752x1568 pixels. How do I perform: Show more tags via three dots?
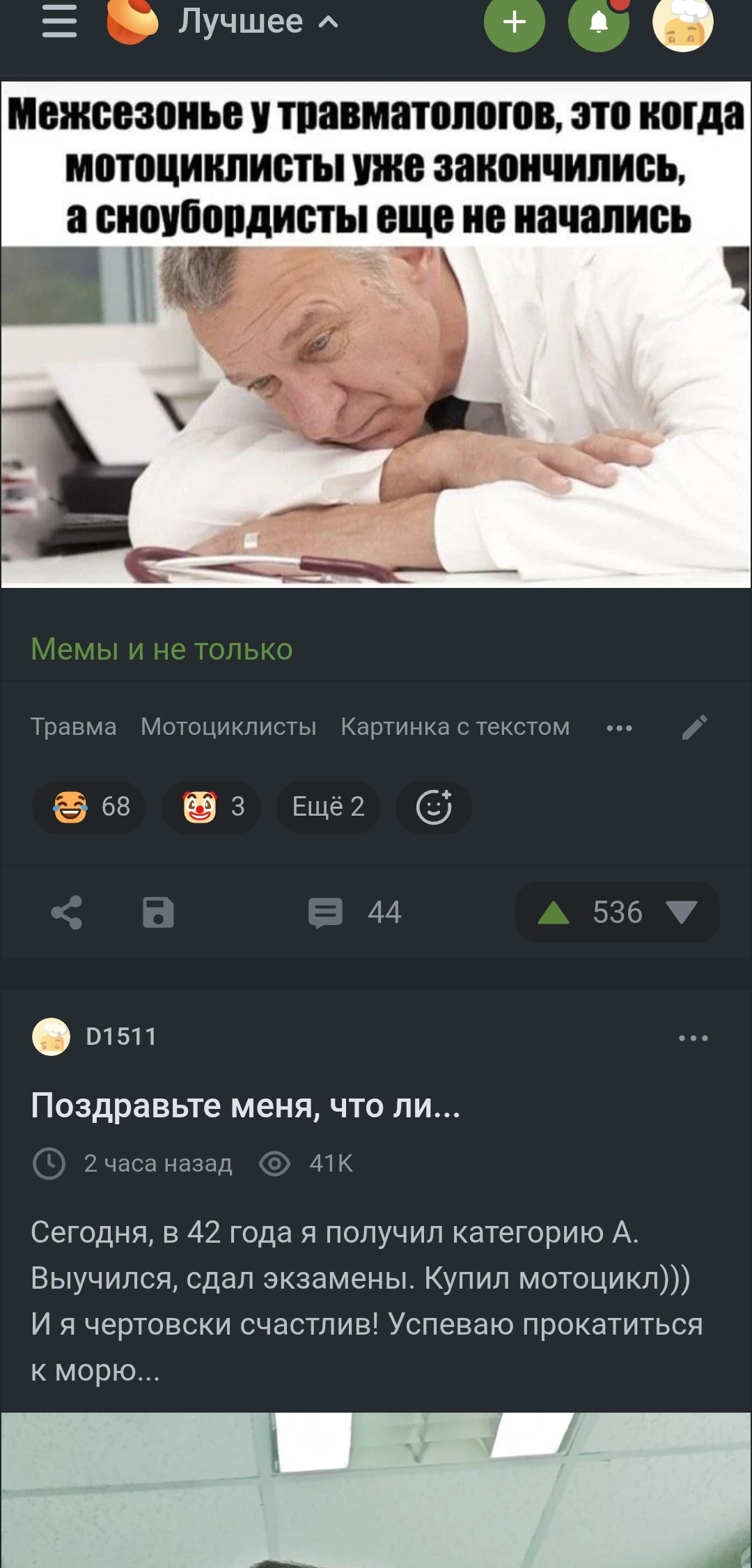tap(619, 728)
